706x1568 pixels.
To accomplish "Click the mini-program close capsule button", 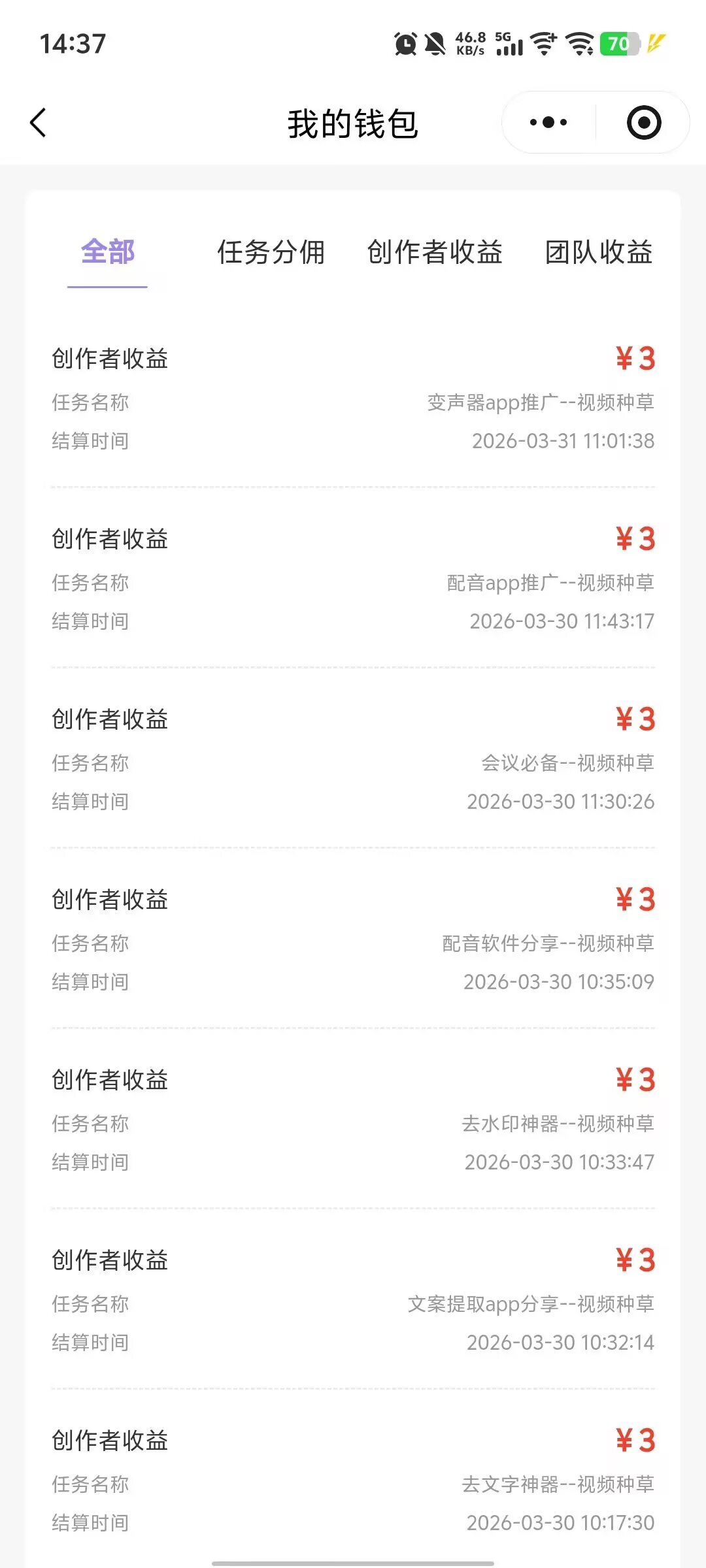I will [643, 122].
